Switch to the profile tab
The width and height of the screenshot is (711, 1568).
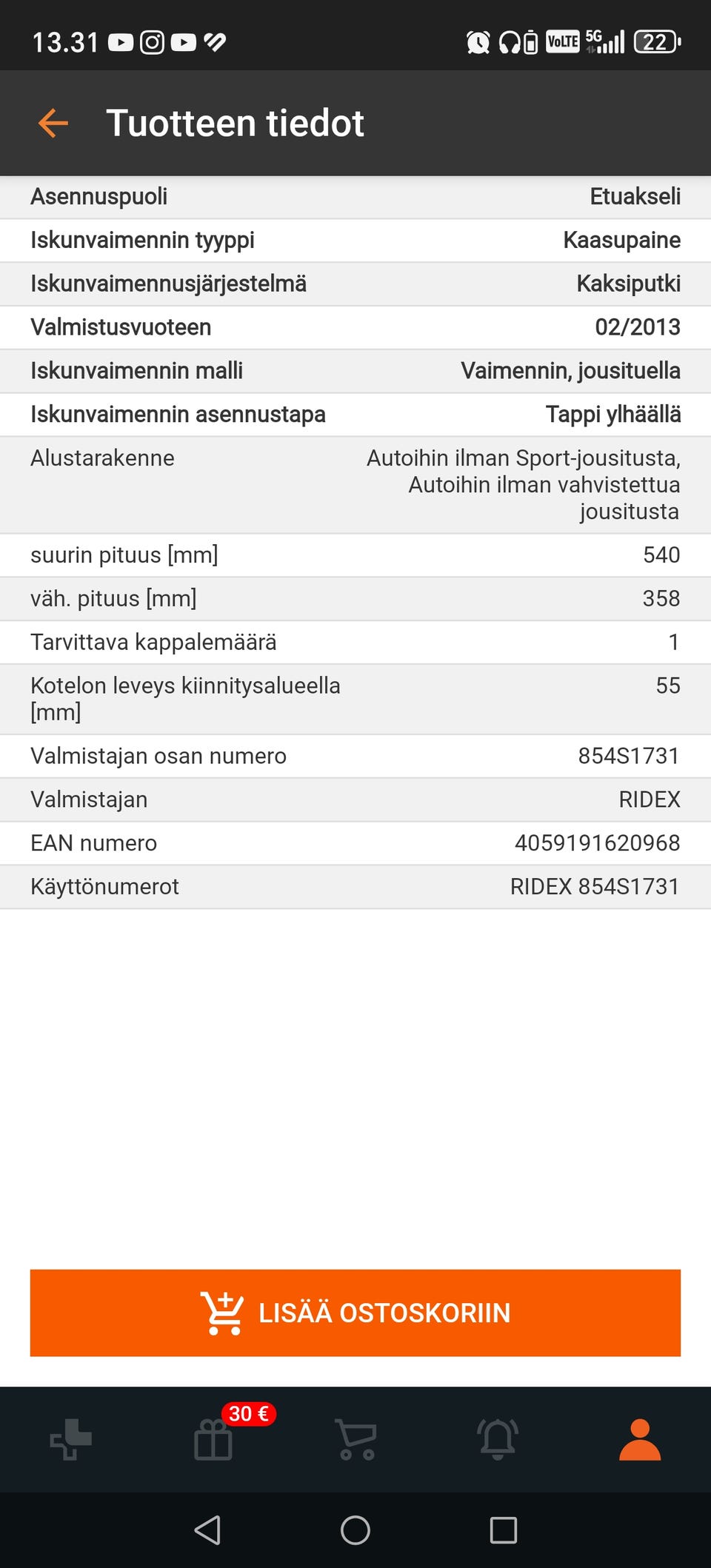[x=640, y=1439]
